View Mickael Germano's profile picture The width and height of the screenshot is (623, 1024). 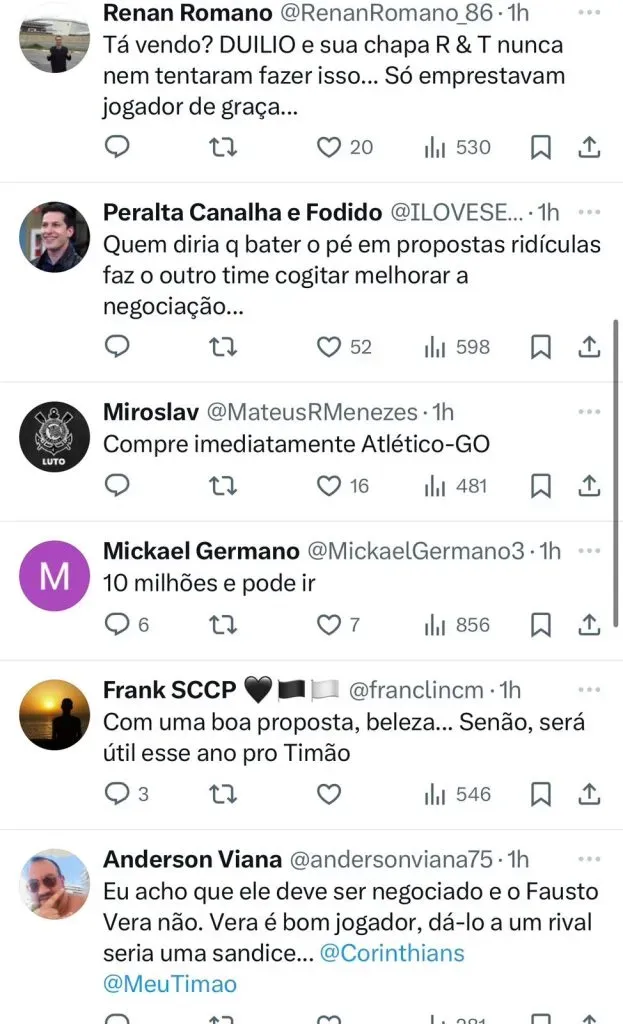pyautogui.click(x=54, y=576)
